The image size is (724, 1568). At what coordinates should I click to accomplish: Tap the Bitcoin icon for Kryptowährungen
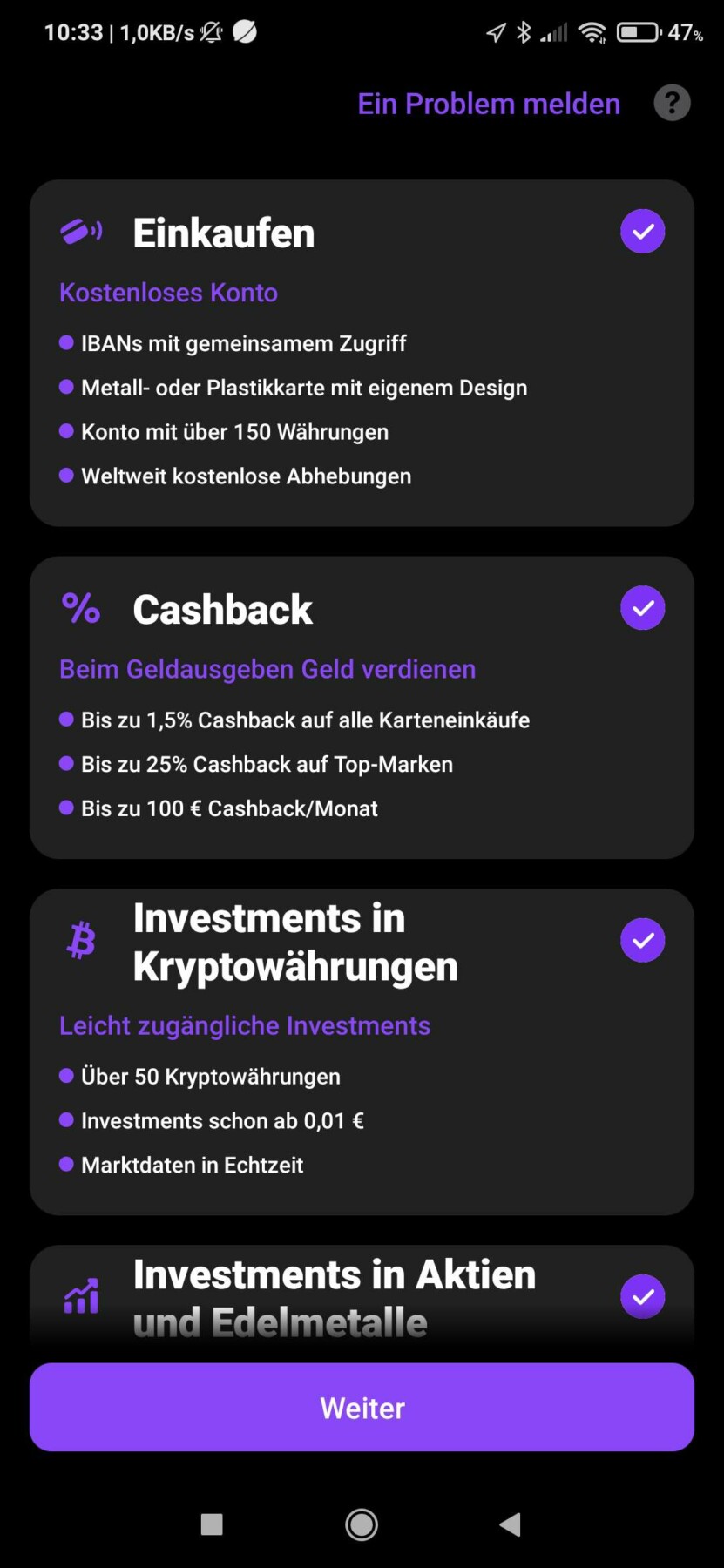tap(81, 940)
